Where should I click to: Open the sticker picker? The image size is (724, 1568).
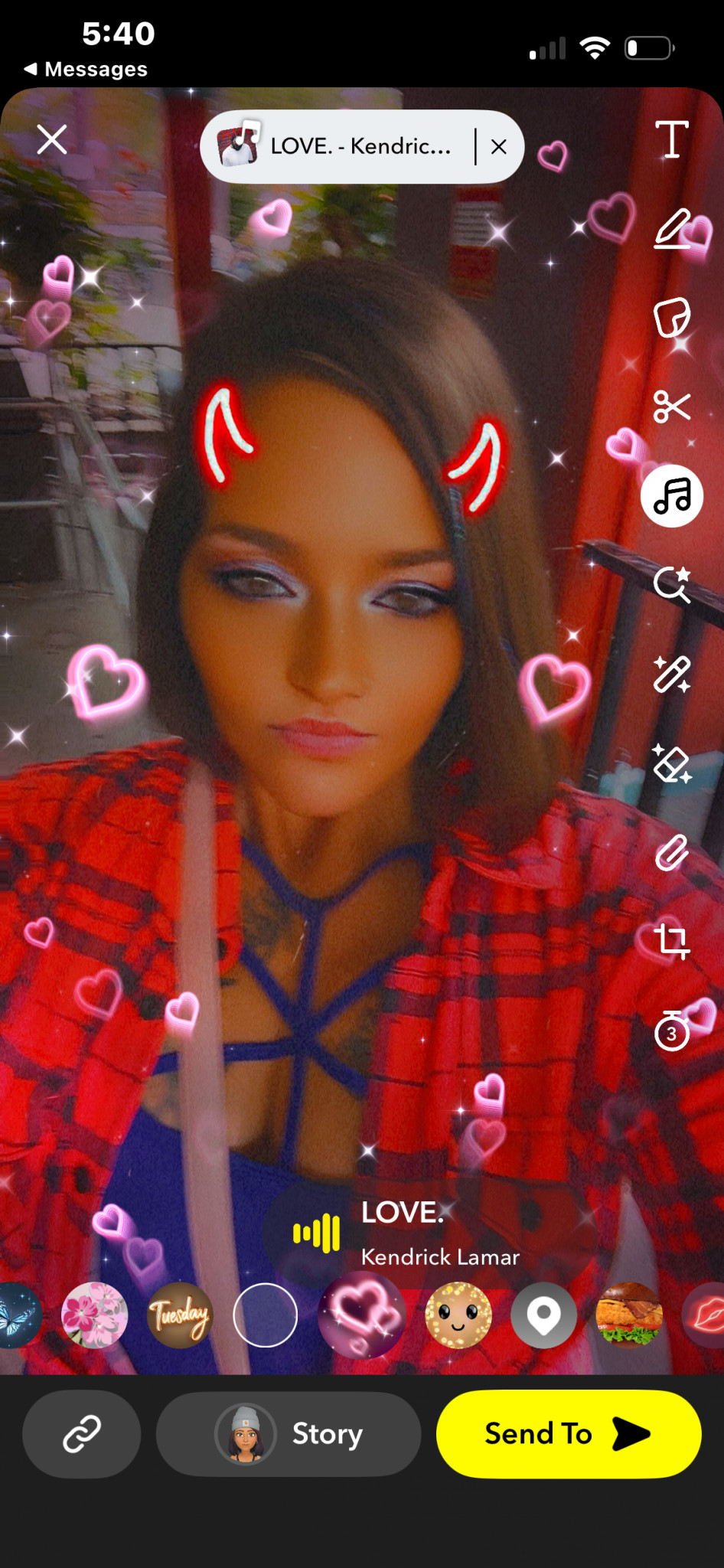pos(672,318)
